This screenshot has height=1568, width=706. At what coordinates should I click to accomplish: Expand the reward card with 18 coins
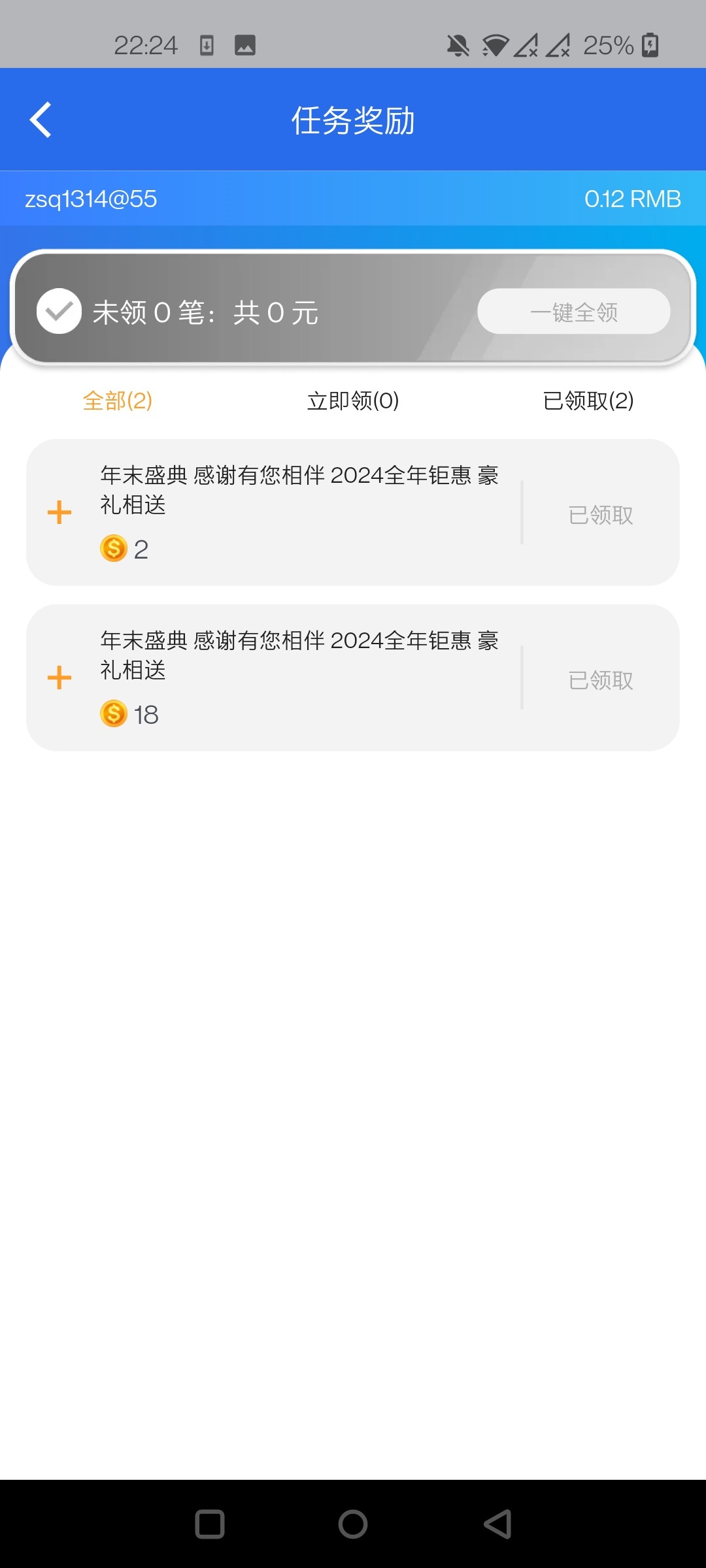tap(59, 678)
